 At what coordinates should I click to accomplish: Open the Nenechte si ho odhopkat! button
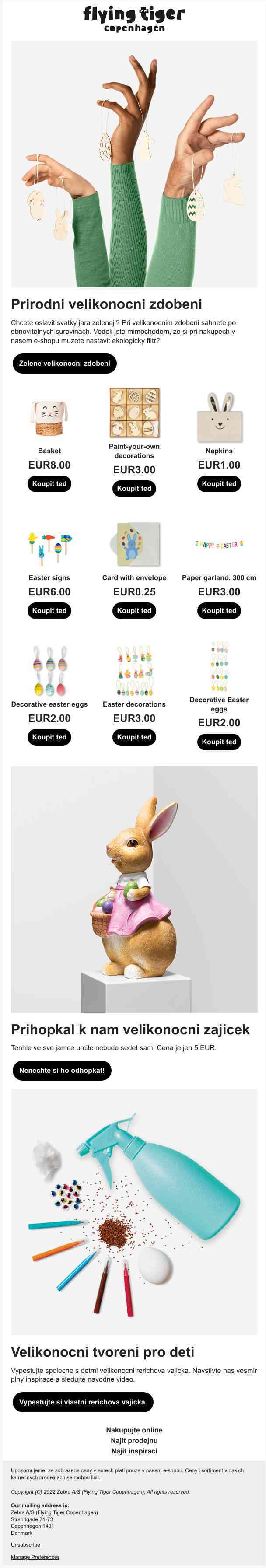[62, 1070]
